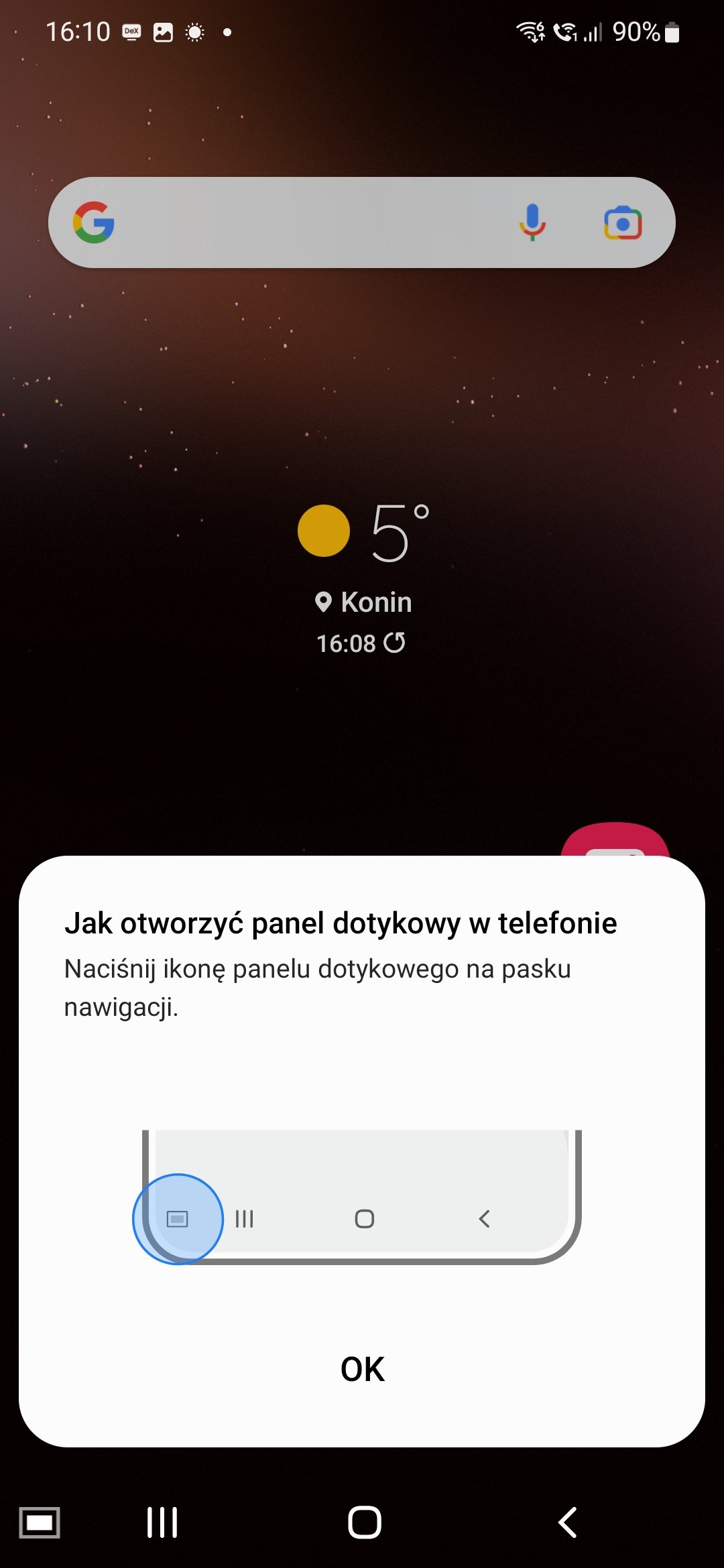Open Google Lens camera search

[x=623, y=222]
